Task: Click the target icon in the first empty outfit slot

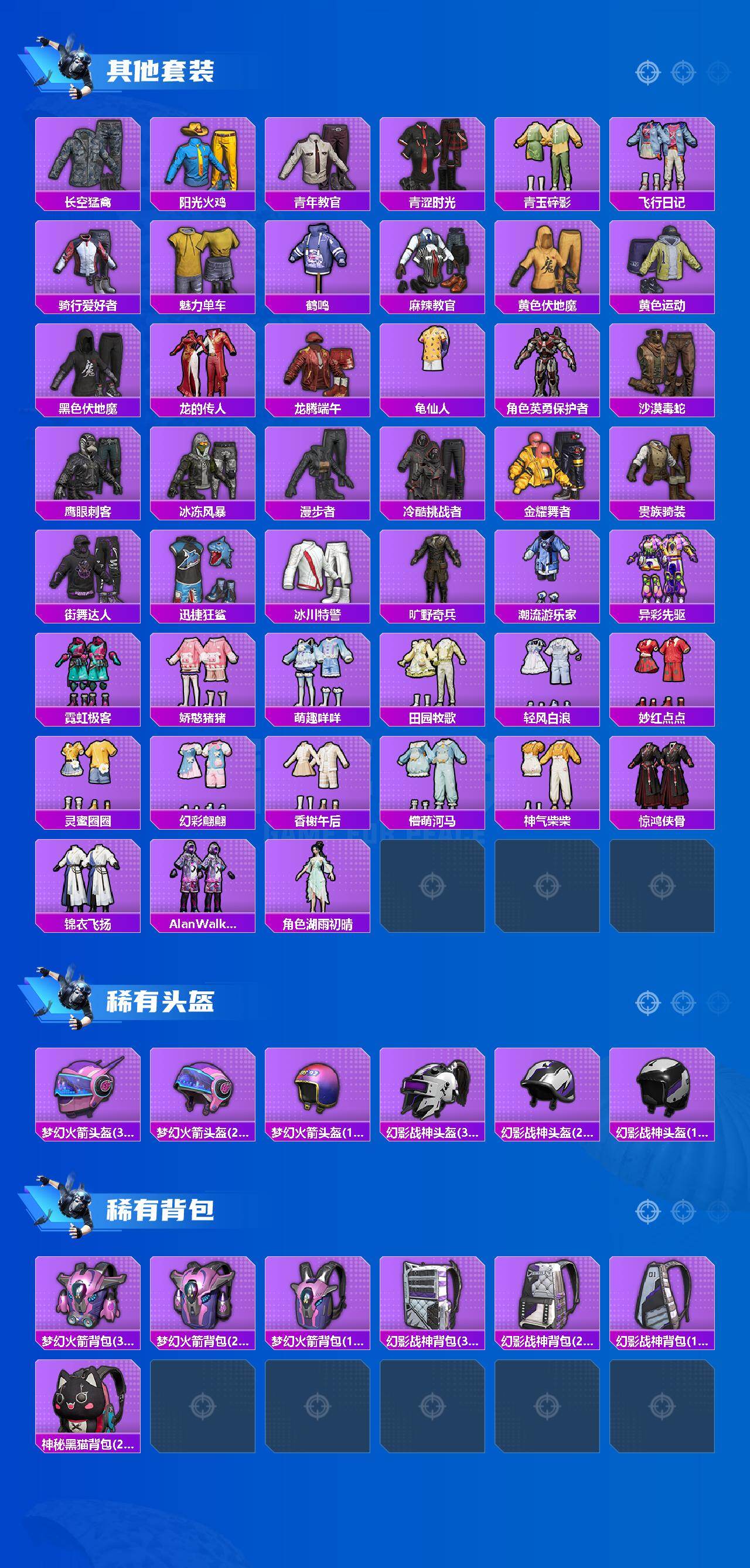Action: point(432,885)
